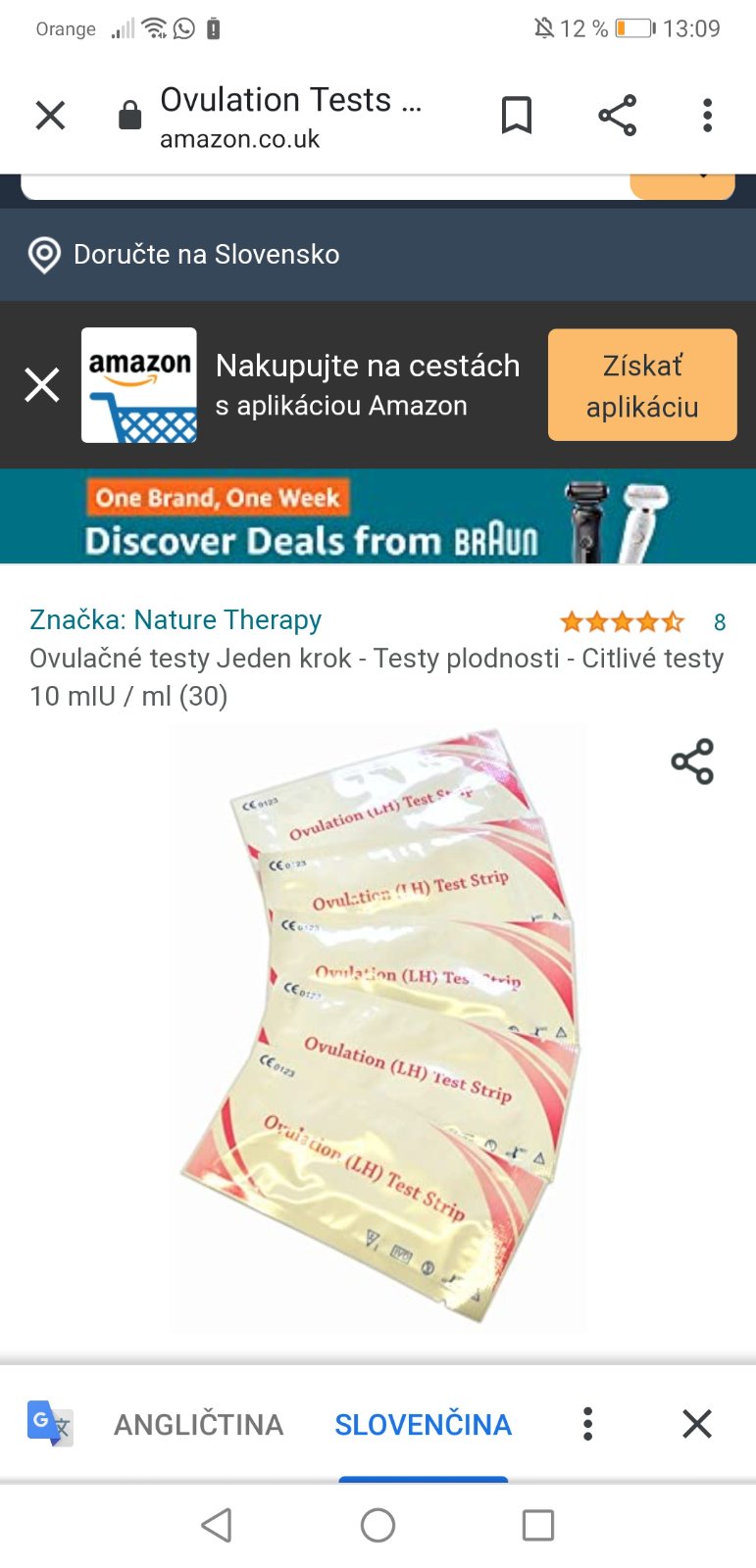This screenshot has width=756, height=1568.
Task: Change delivery location Doručte na Slovensko
Action: click(x=206, y=255)
